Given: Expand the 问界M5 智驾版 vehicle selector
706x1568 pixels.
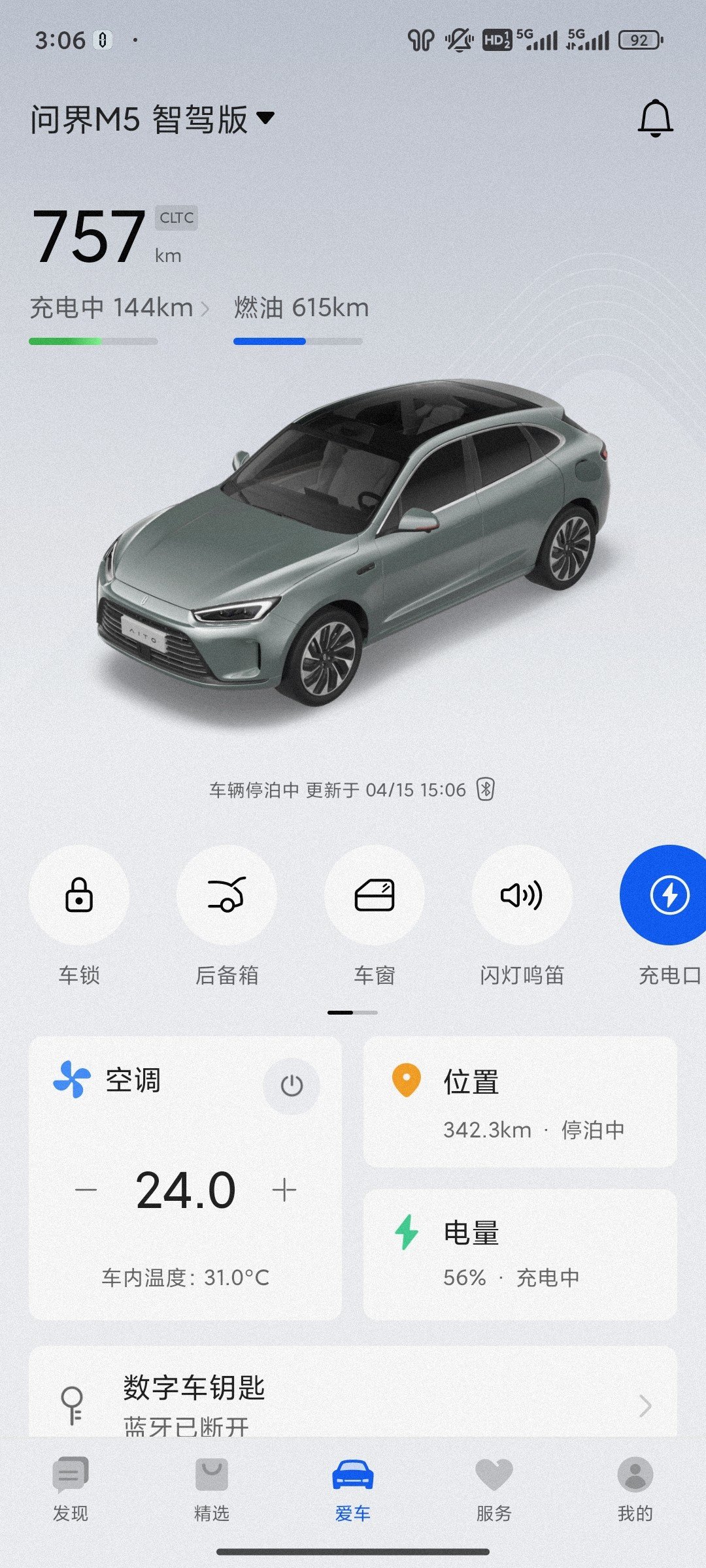Looking at the screenshot, I should coord(152,120).
